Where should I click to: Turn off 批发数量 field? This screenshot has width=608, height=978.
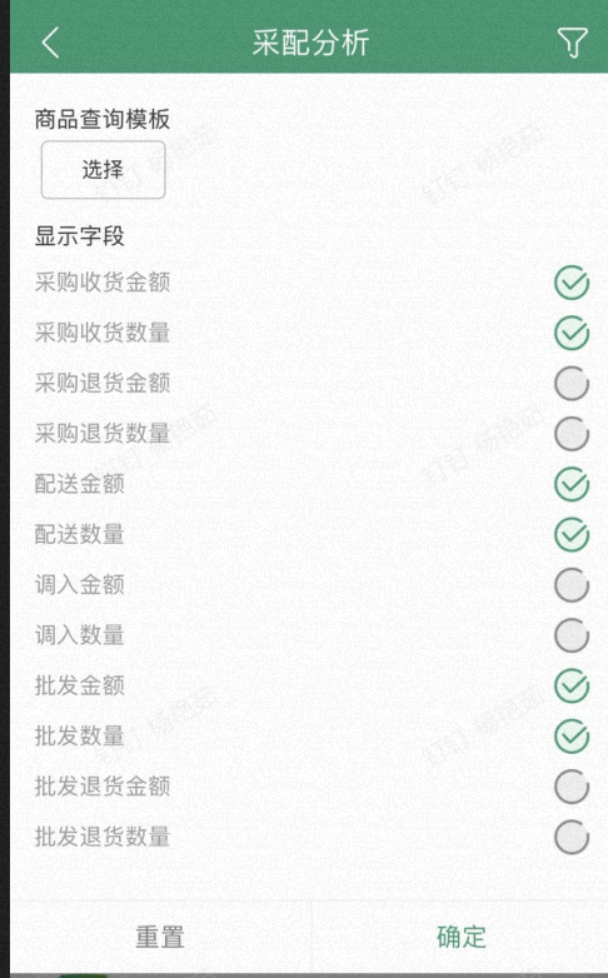pyautogui.click(x=572, y=737)
